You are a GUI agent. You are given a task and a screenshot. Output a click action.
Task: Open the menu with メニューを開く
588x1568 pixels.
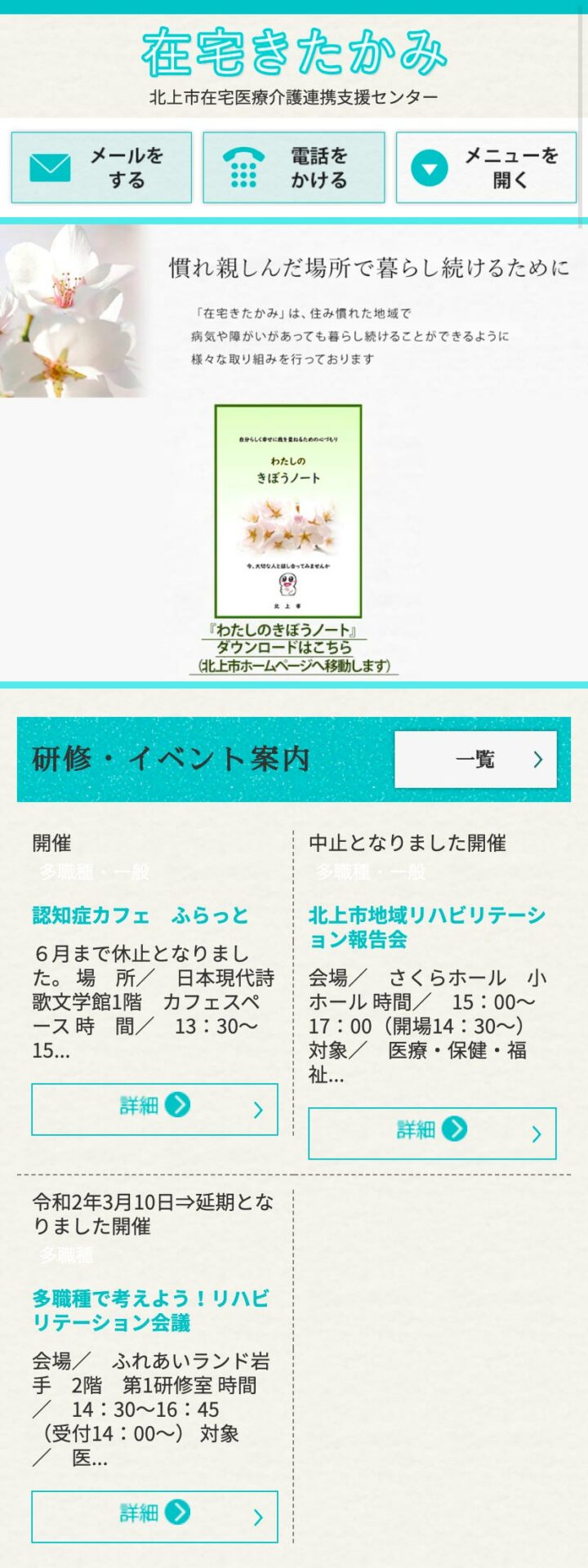pyautogui.click(x=486, y=167)
